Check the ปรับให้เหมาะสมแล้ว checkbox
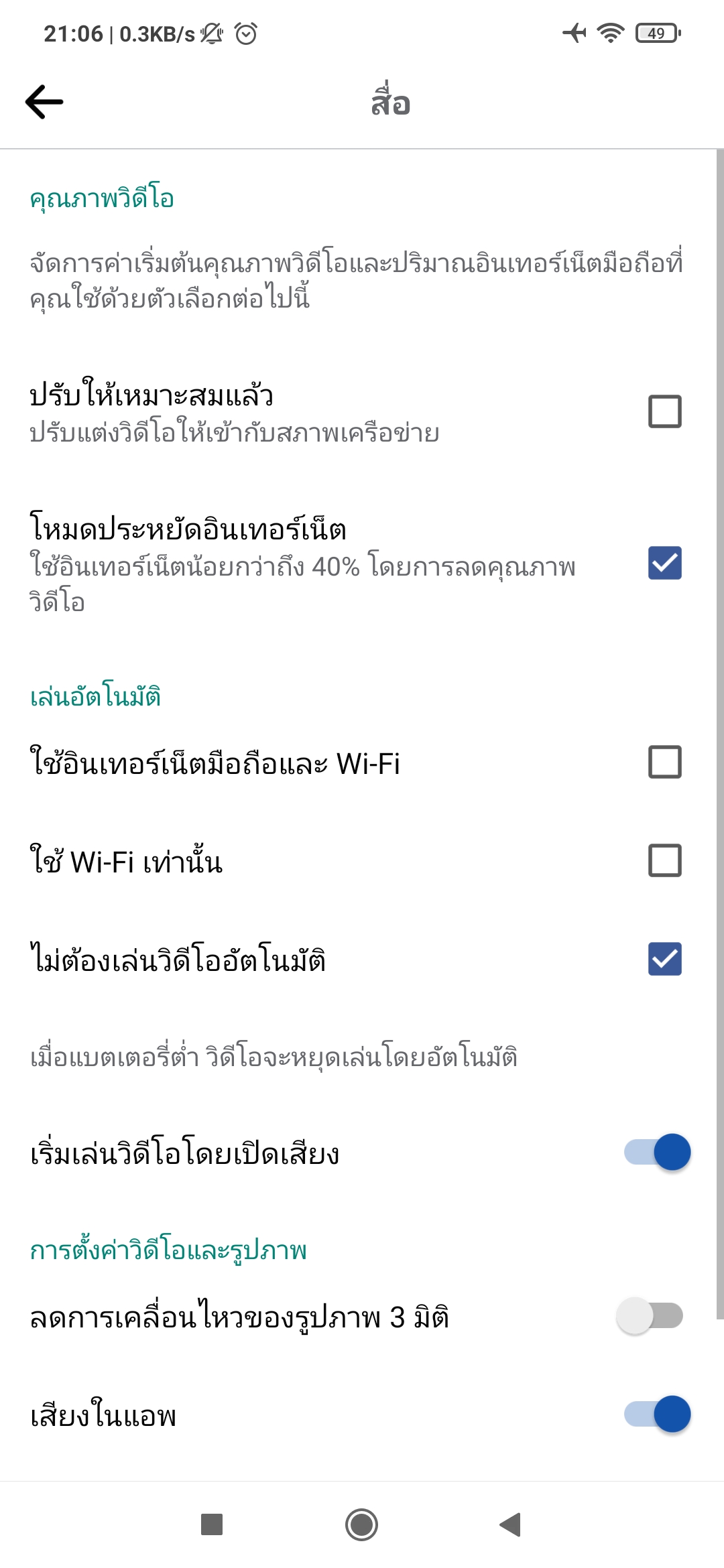 664,411
